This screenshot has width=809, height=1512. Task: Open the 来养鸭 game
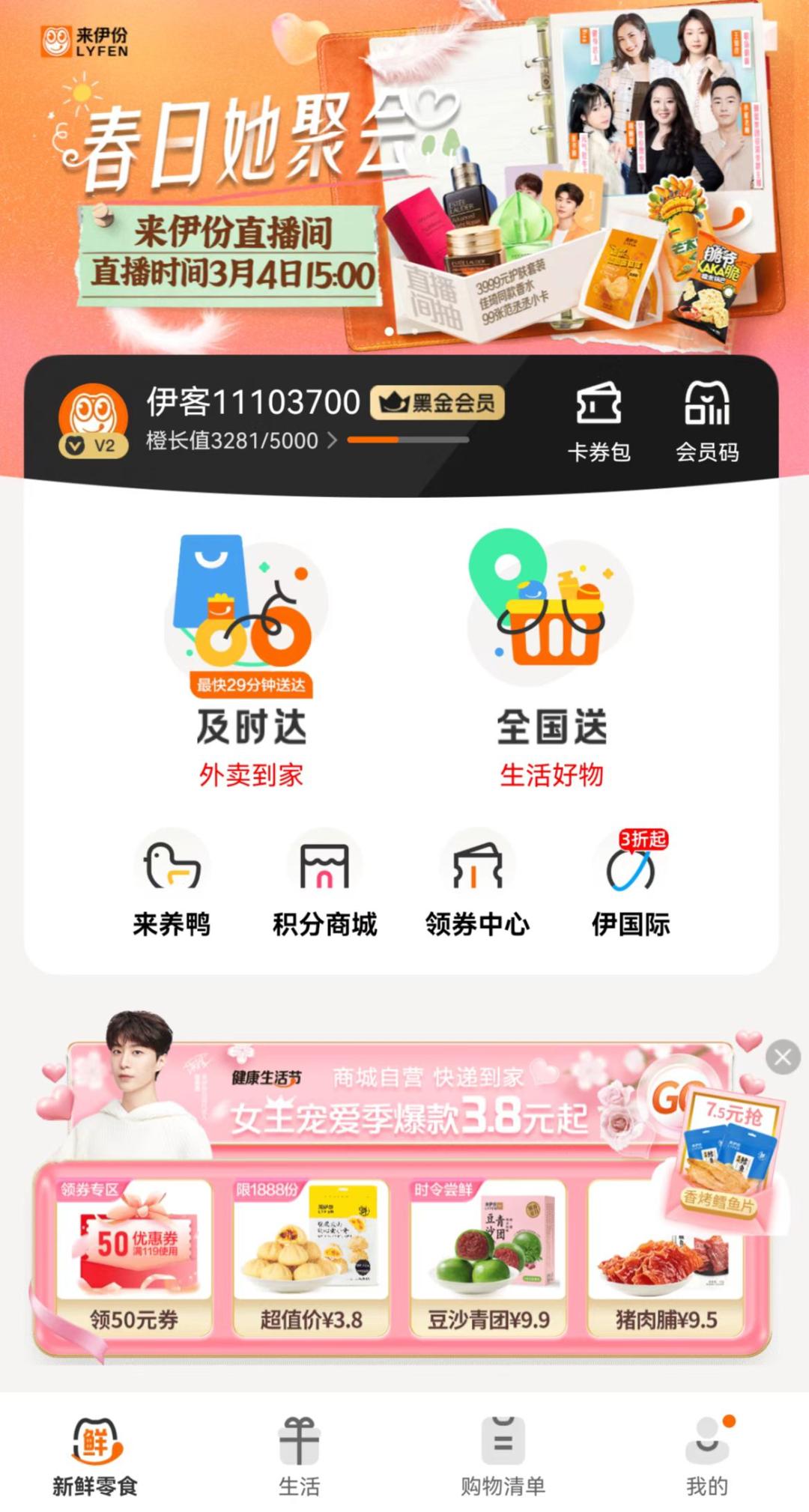click(172, 884)
